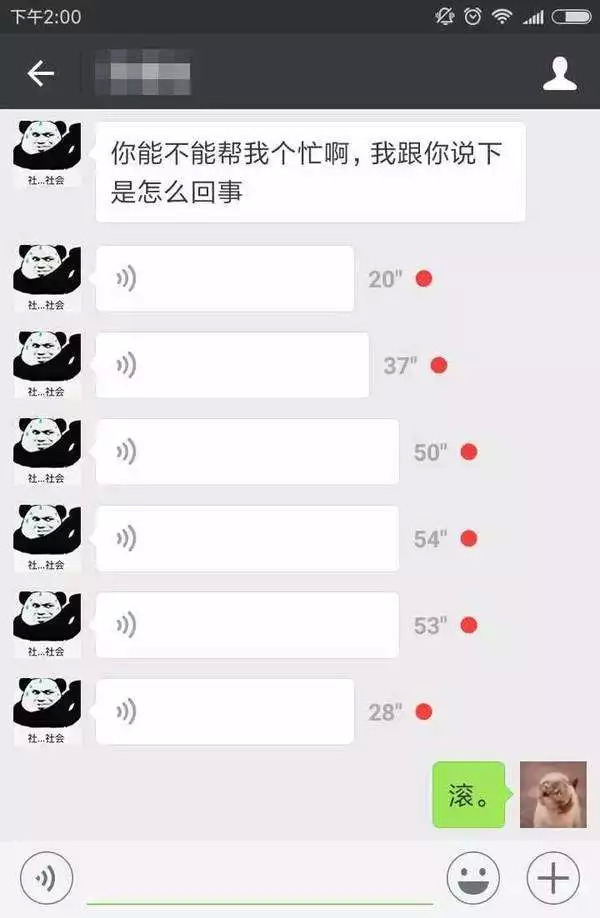Switch to voice input mode
Viewport: 600px width, 918px height.
[47, 878]
